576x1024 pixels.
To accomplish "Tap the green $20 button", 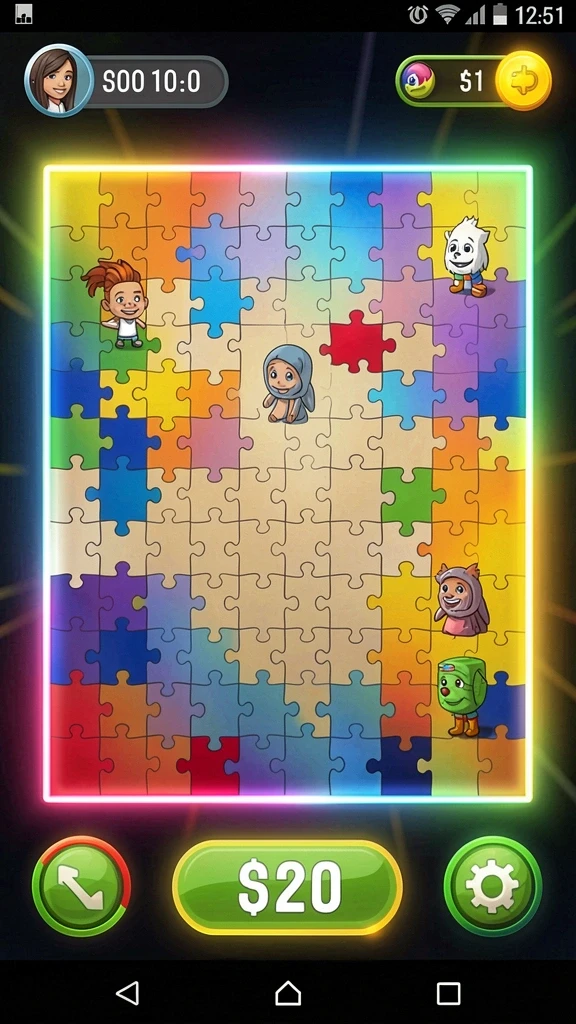I will 287,888.
